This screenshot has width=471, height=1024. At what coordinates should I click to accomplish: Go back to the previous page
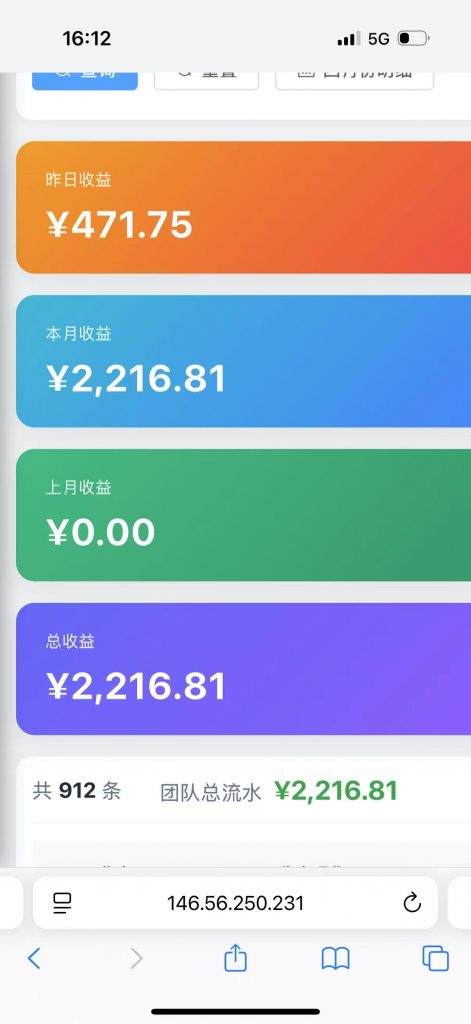click(34, 959)
